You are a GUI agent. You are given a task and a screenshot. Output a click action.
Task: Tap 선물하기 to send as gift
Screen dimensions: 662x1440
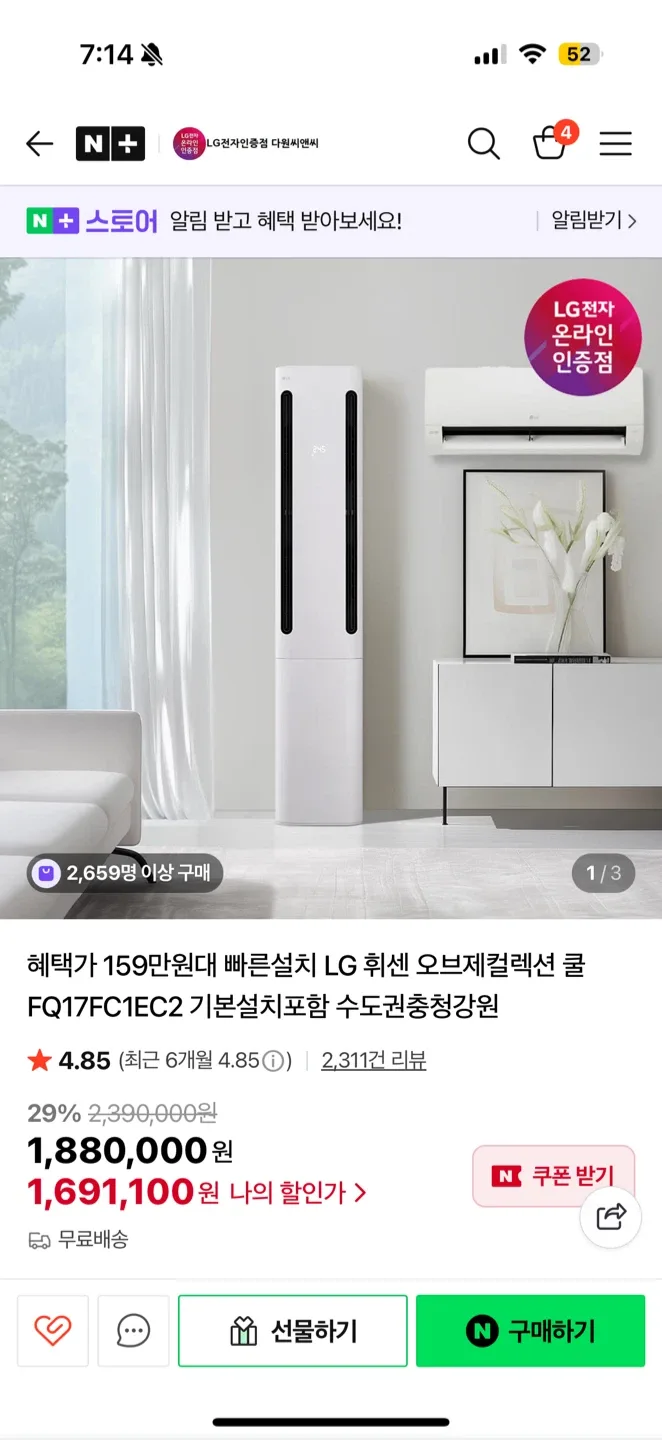tap(293, 1331)
